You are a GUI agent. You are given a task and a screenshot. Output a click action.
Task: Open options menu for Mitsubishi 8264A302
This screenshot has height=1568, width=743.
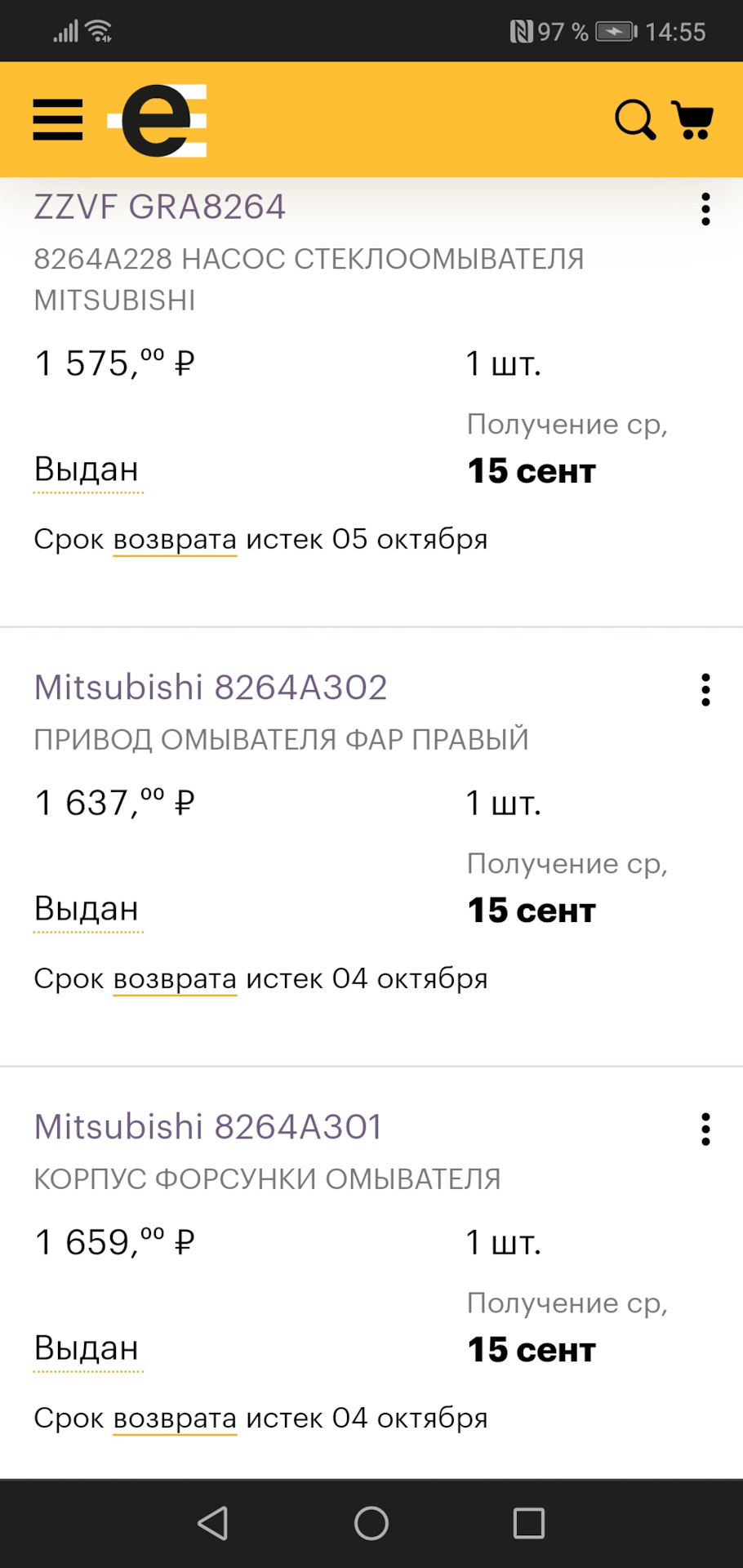(705, 691)
